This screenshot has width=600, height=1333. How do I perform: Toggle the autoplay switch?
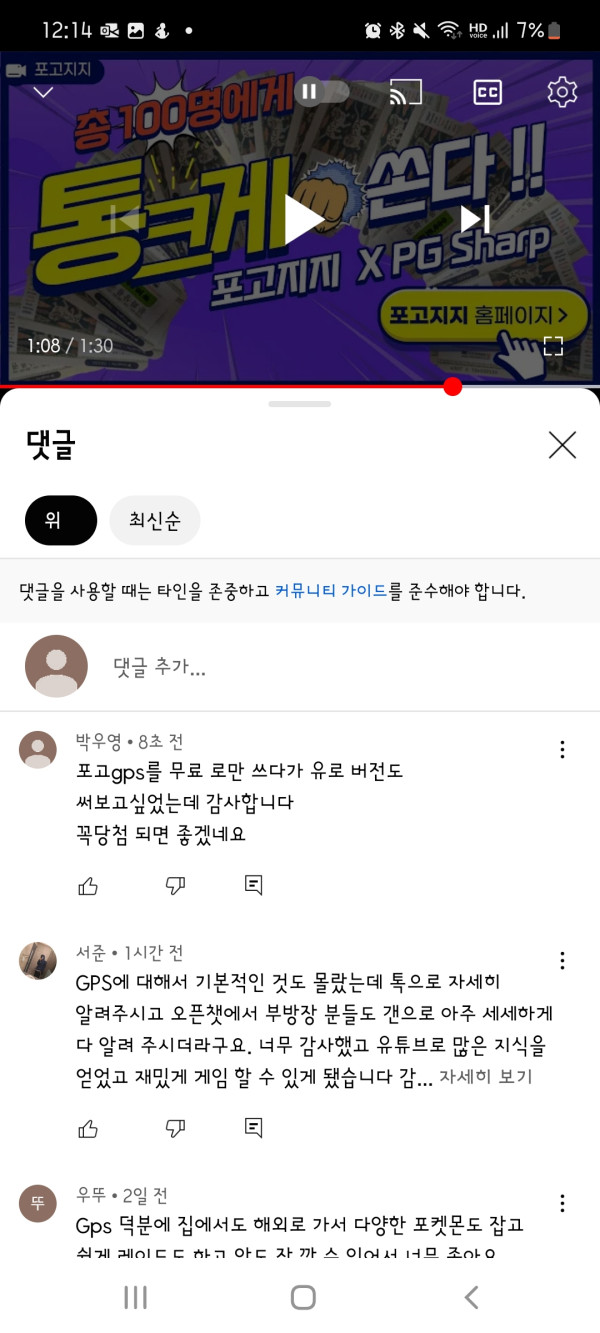click(320, 92)
